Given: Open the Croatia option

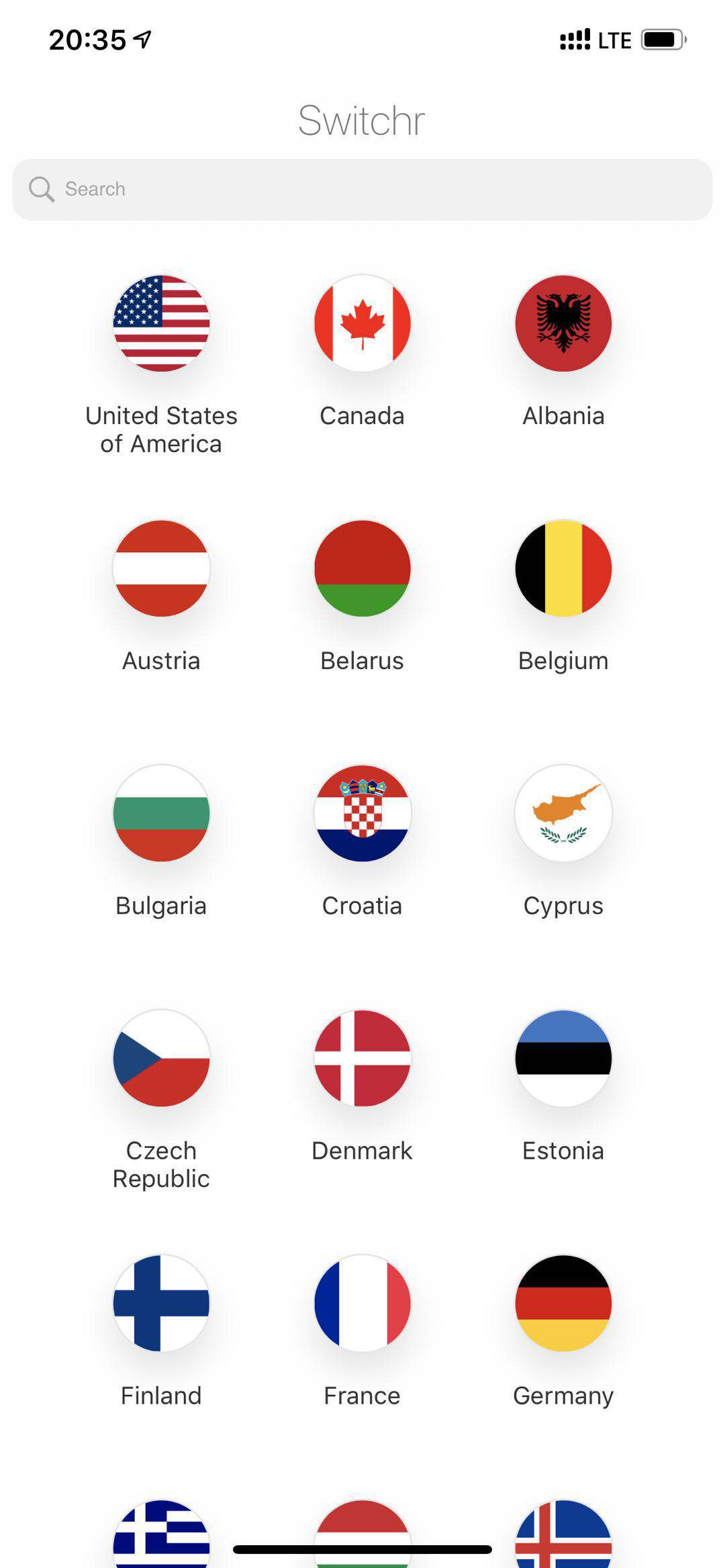Looking at the screenshot, I should (x=362, y=813).
